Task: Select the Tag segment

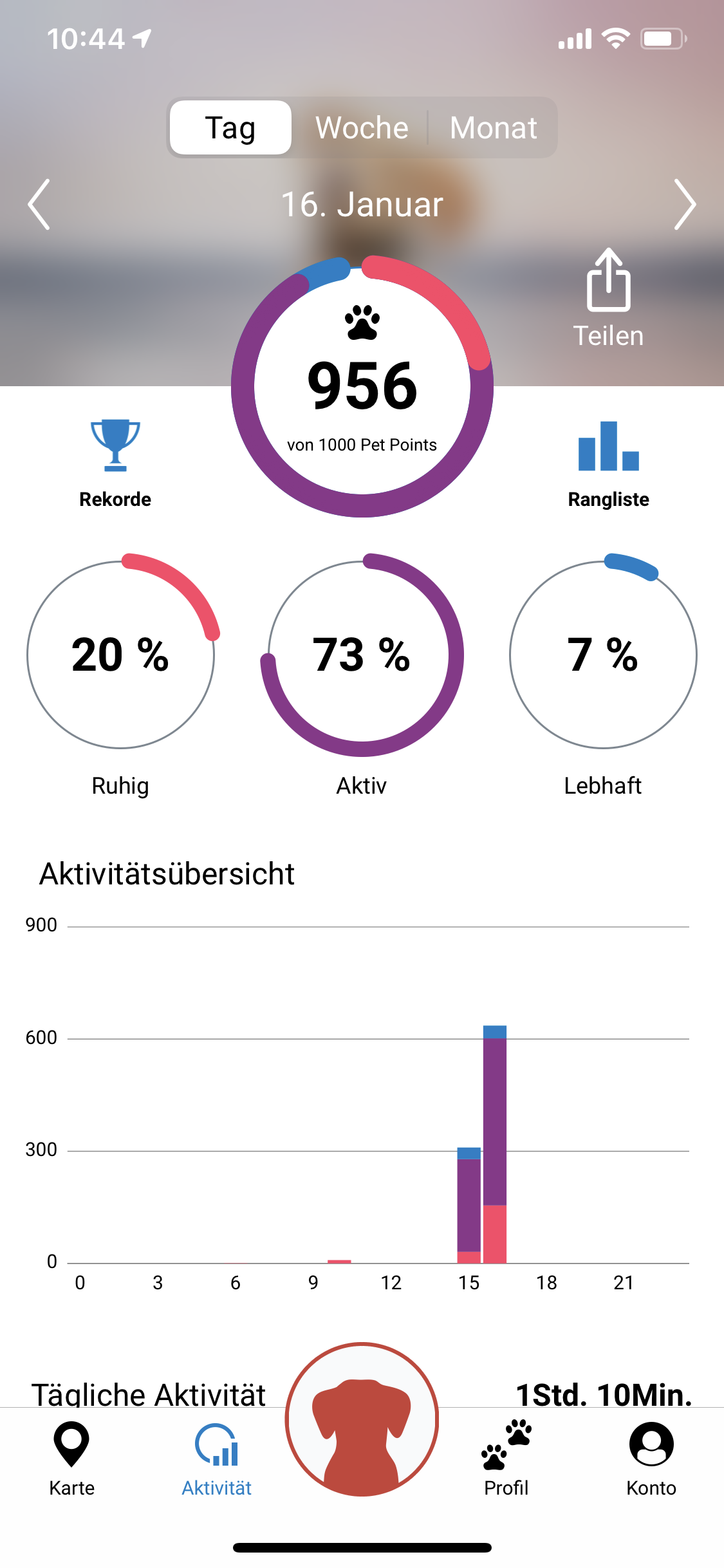Action: click(230, 127)
